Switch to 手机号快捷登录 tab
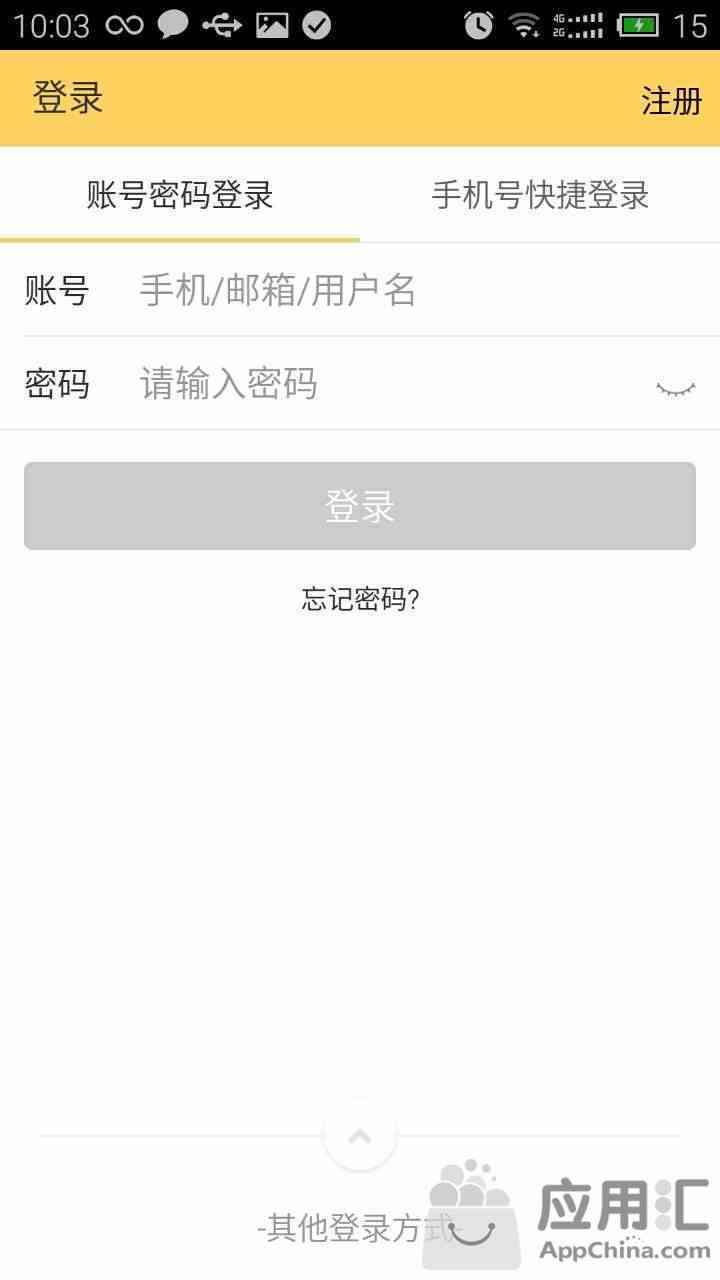The width and height of the screenshot is (720, 1280). click(x=540, y=195)
